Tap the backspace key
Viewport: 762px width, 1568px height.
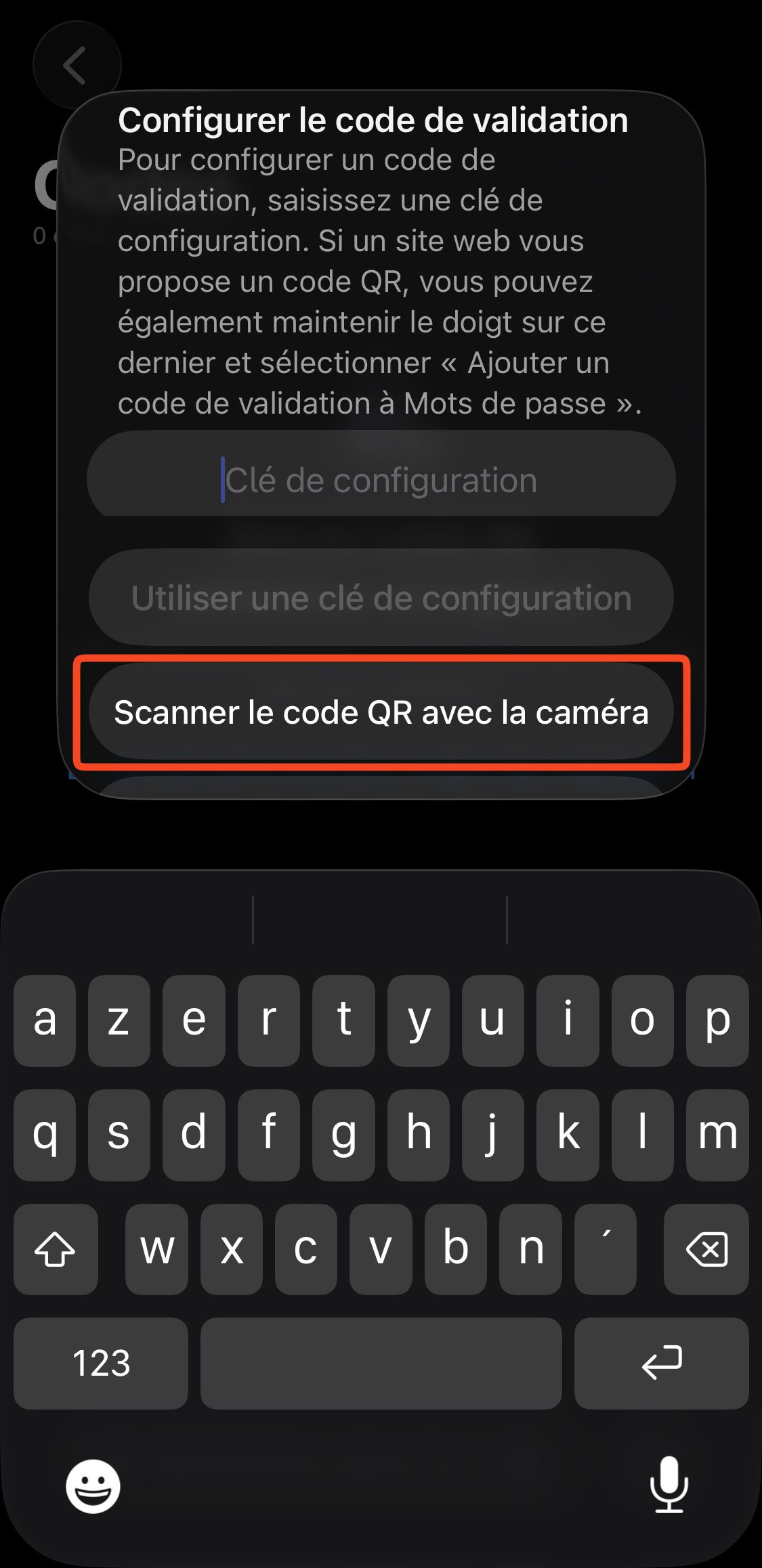coord(706,1249)
